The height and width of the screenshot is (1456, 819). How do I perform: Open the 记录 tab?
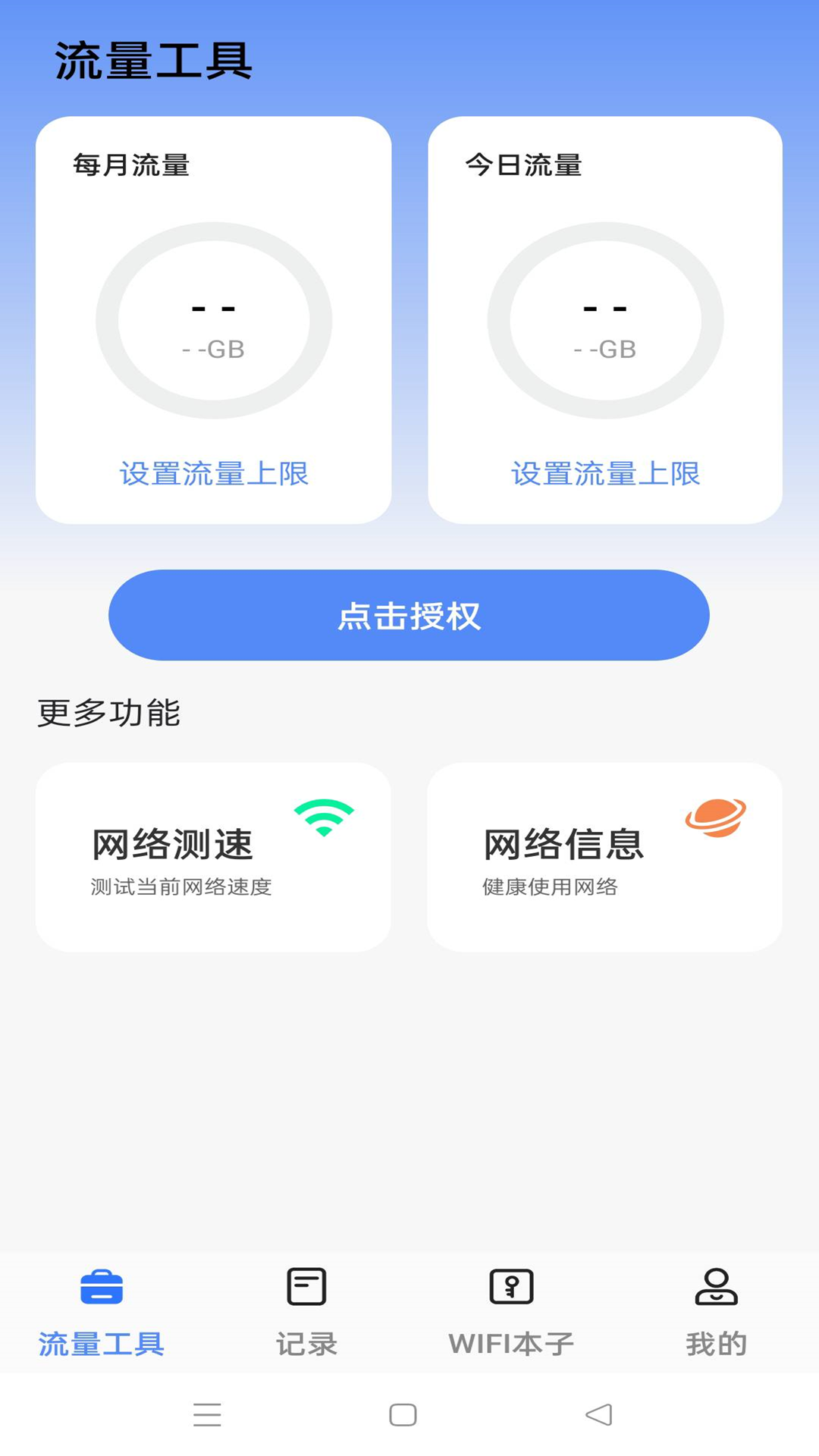(x=306, y=1339)
